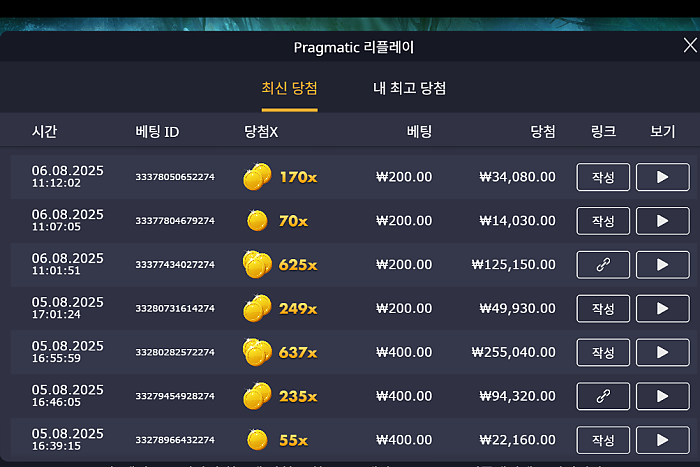Viewport: 700px width, 467px height.
Task: Create a link for the 70x win
Action: pos(603,221)
